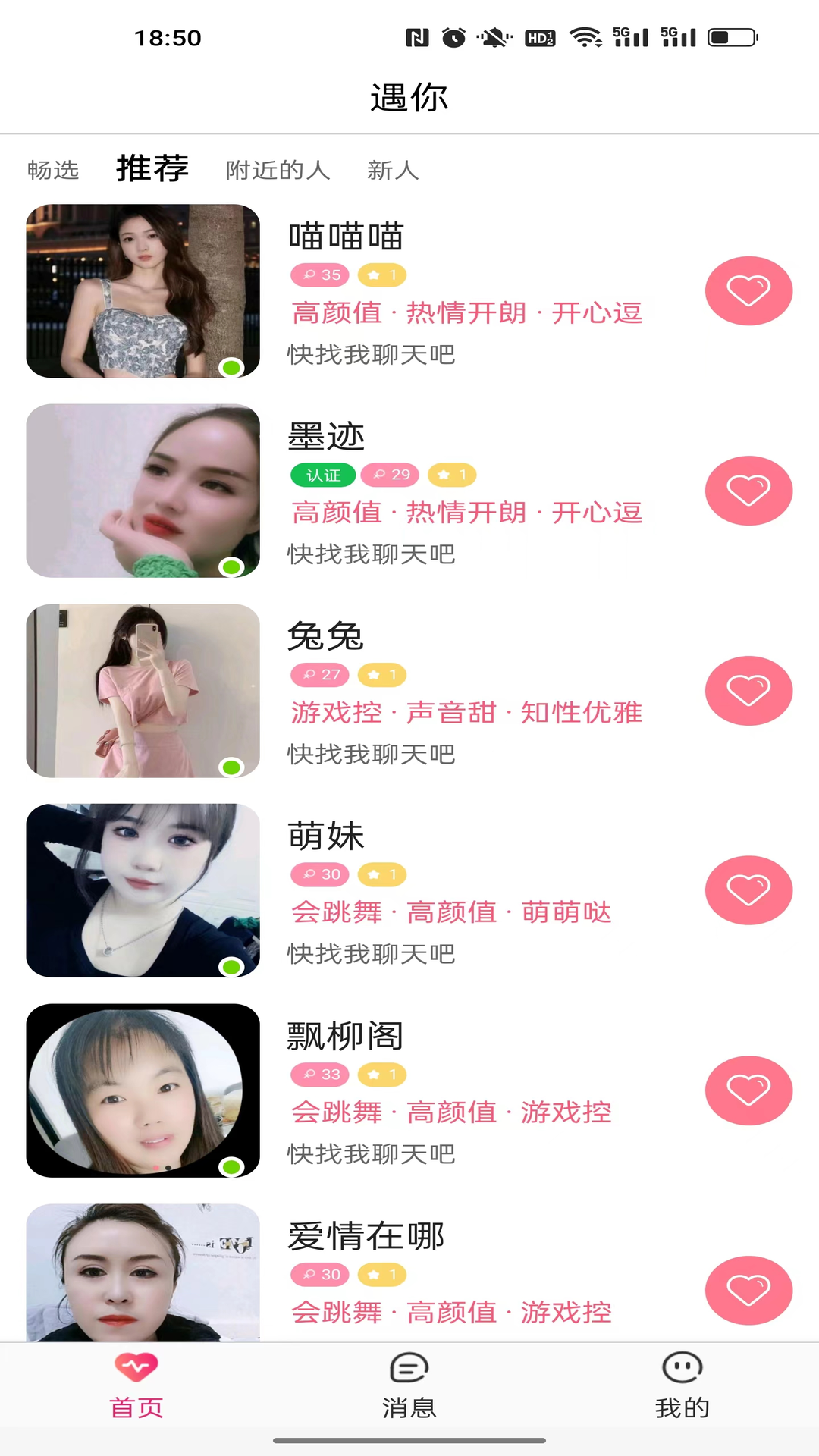This screenshot has width=819, height=1456.
Task: View 萌妹's profile photo
Action: click(x=143, y=890)
